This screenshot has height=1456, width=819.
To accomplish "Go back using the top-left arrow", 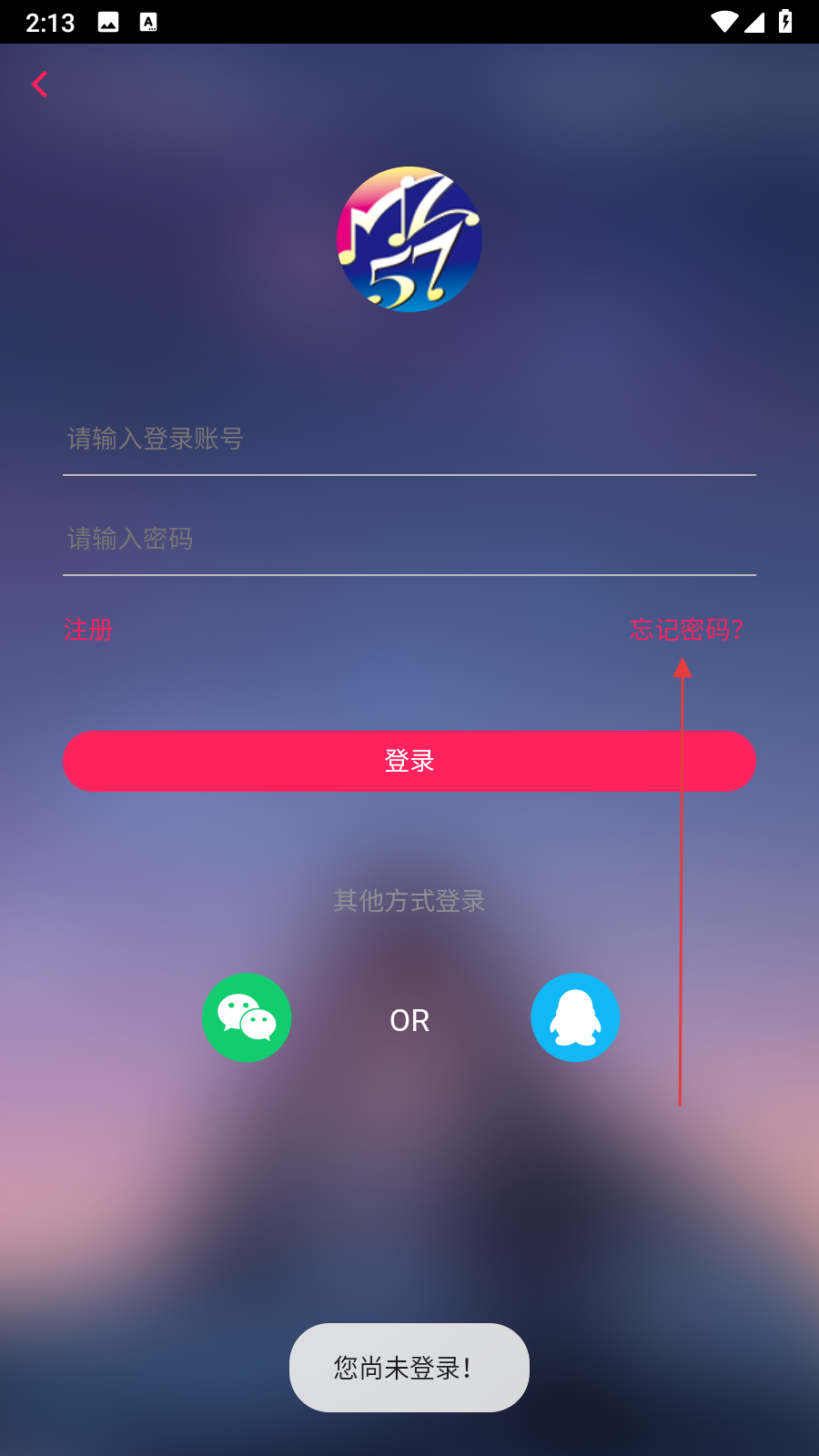I will pyautogui.click(x=39, y=85).
